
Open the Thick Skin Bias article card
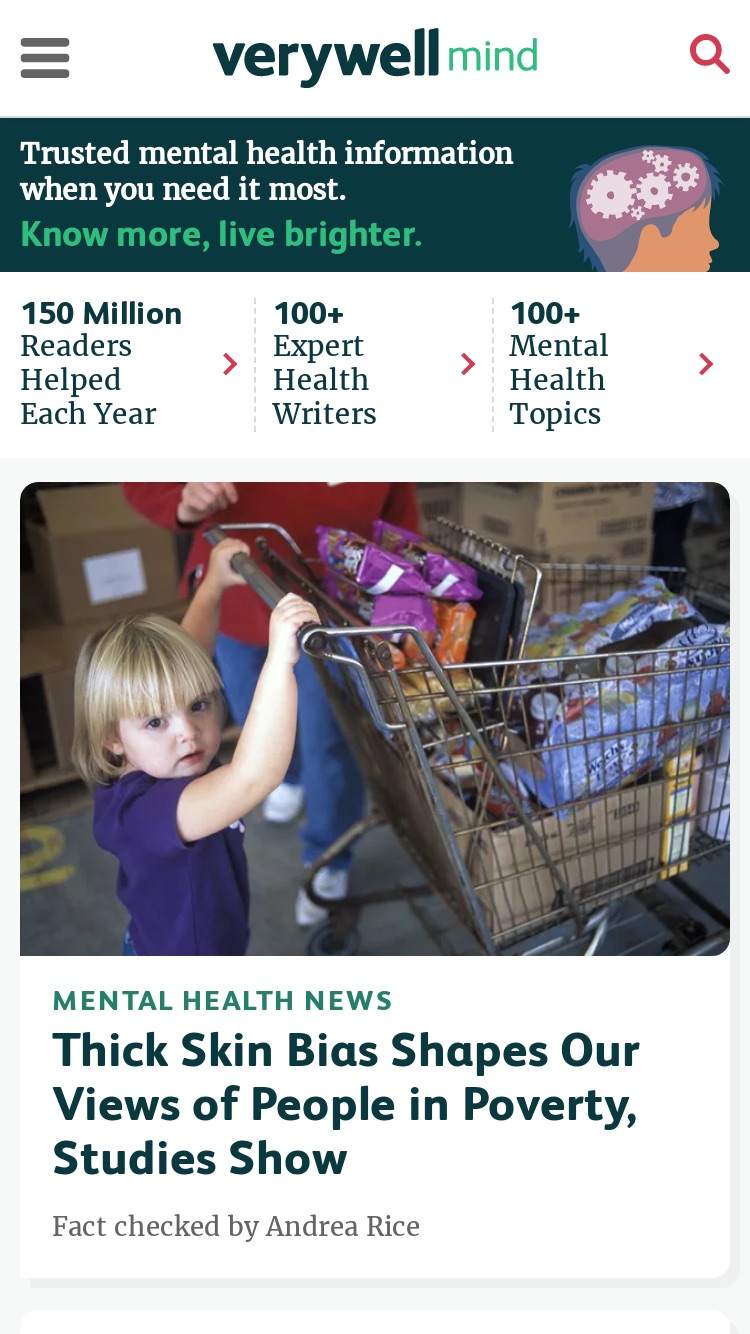tap(375, 880)
